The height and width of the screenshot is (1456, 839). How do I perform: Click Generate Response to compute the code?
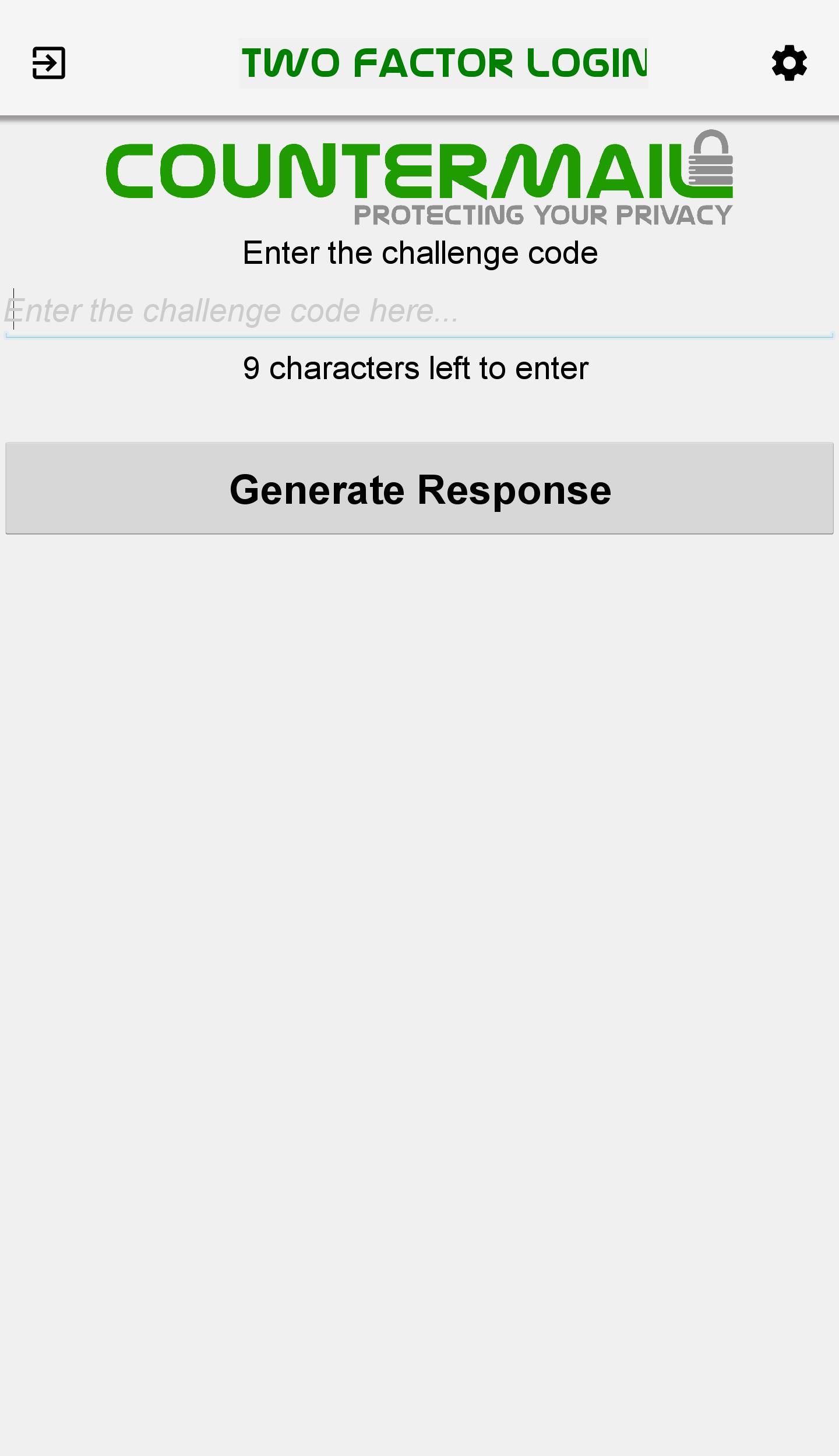click(419, 489)
